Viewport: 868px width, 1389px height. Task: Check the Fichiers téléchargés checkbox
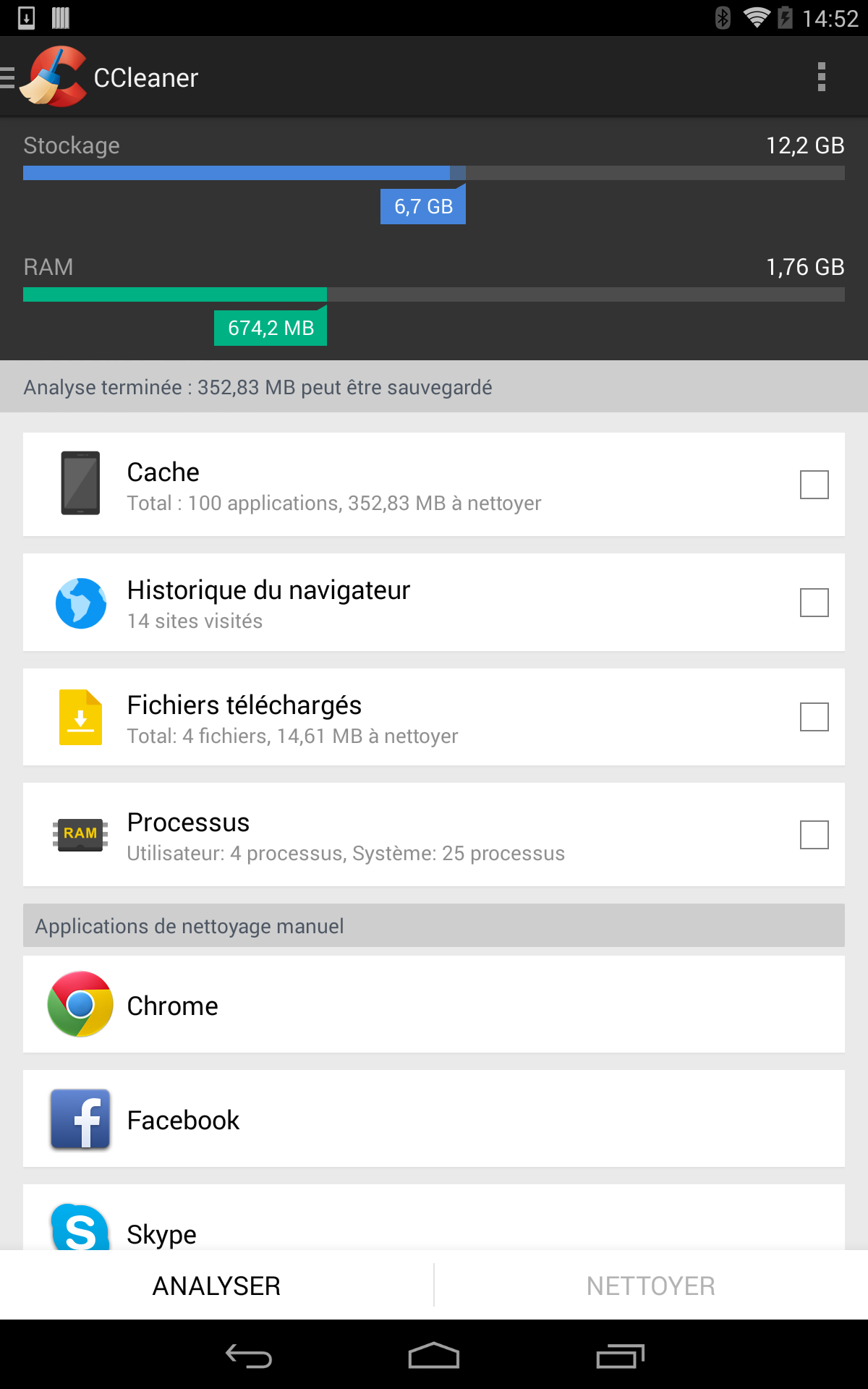(x=813, y=718)
